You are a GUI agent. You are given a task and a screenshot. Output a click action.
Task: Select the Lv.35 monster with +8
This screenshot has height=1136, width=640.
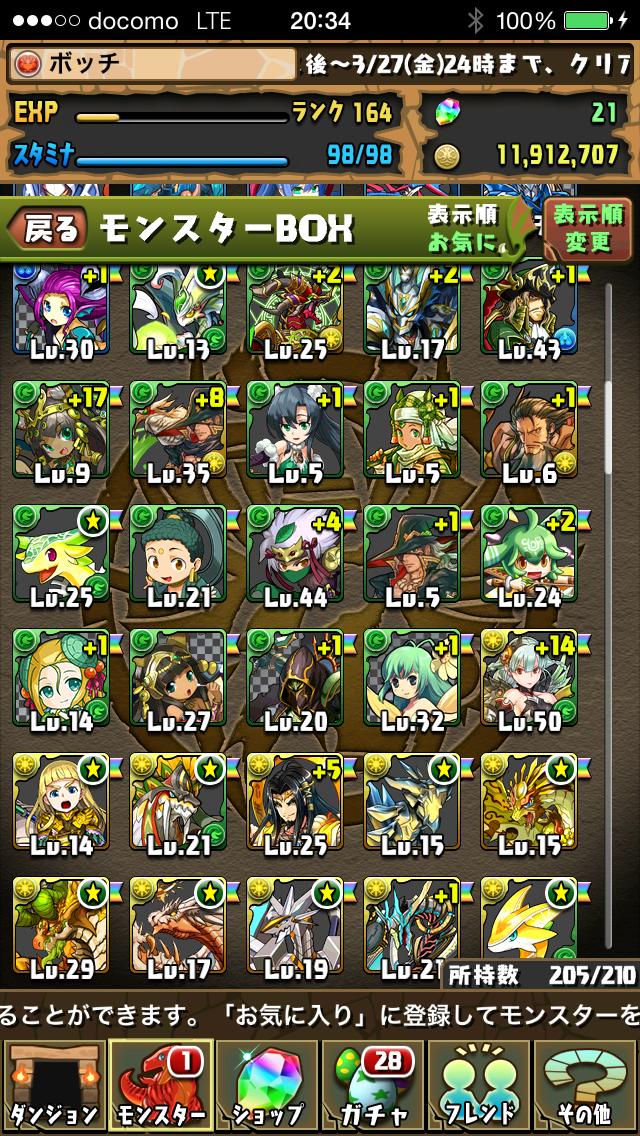178,432
